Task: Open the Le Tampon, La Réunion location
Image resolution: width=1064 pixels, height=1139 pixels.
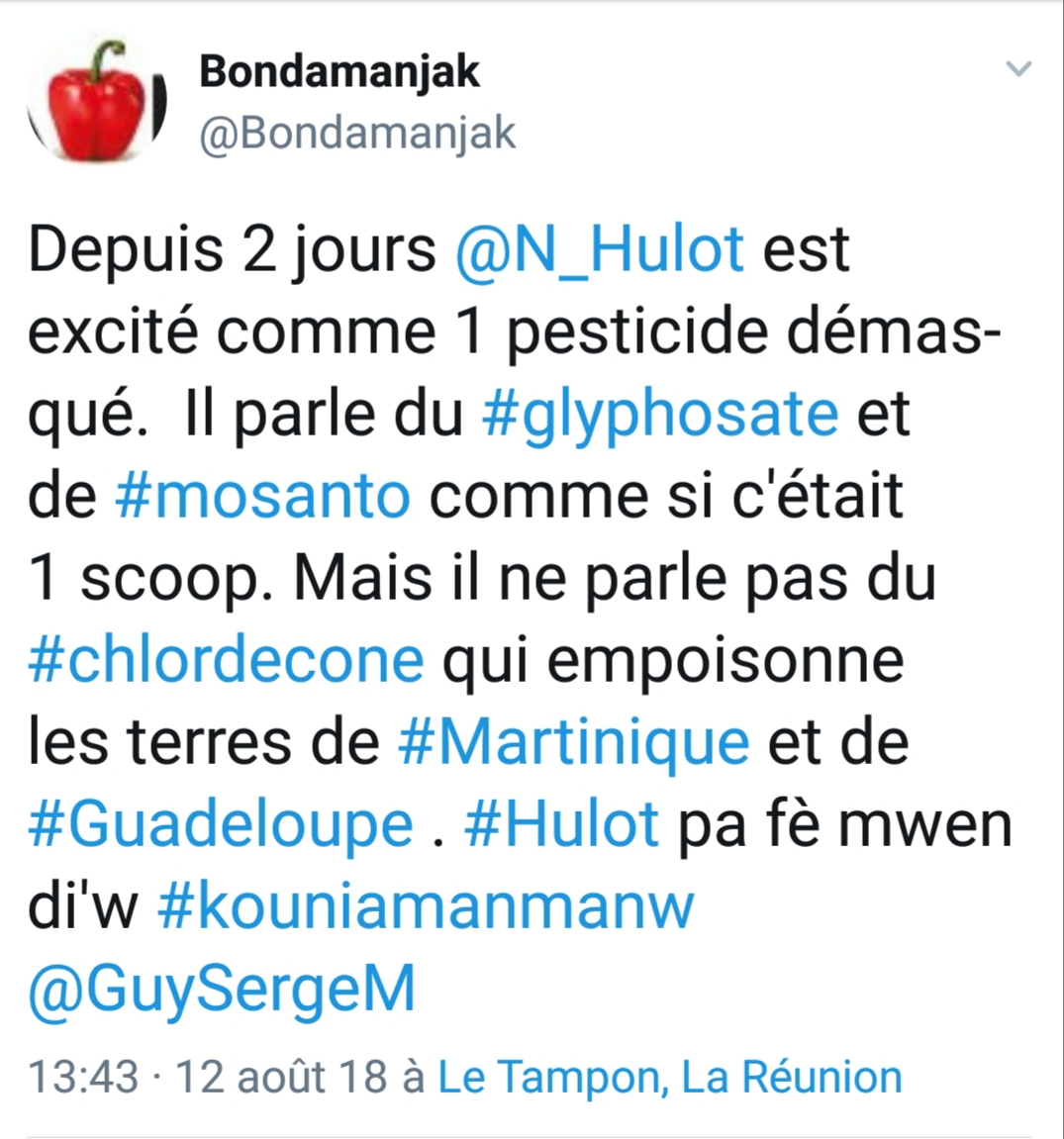Action: (x=670, y=1077)
